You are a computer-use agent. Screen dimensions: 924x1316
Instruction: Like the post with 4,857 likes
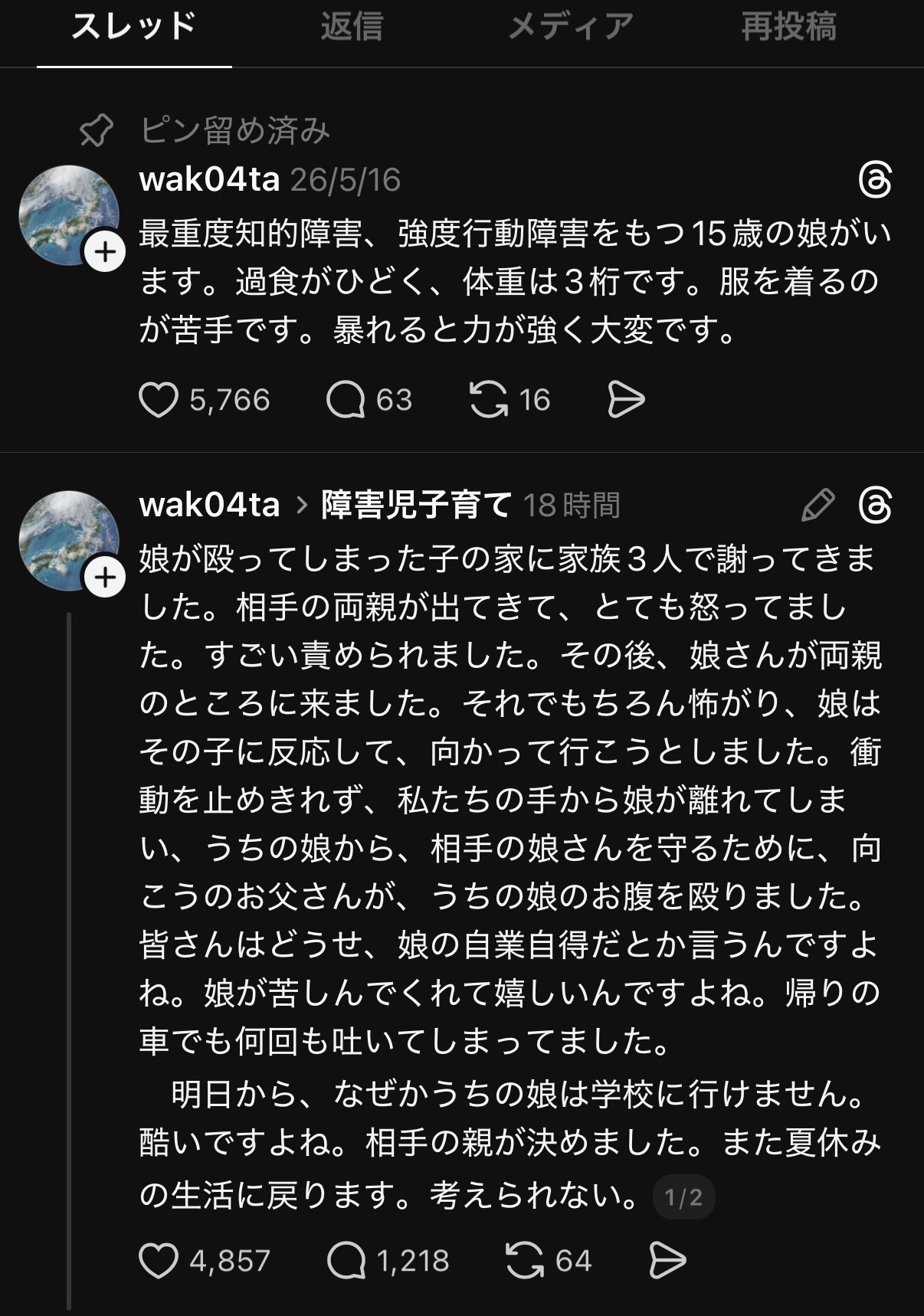pyautogui.click(x=158, y=1261)
